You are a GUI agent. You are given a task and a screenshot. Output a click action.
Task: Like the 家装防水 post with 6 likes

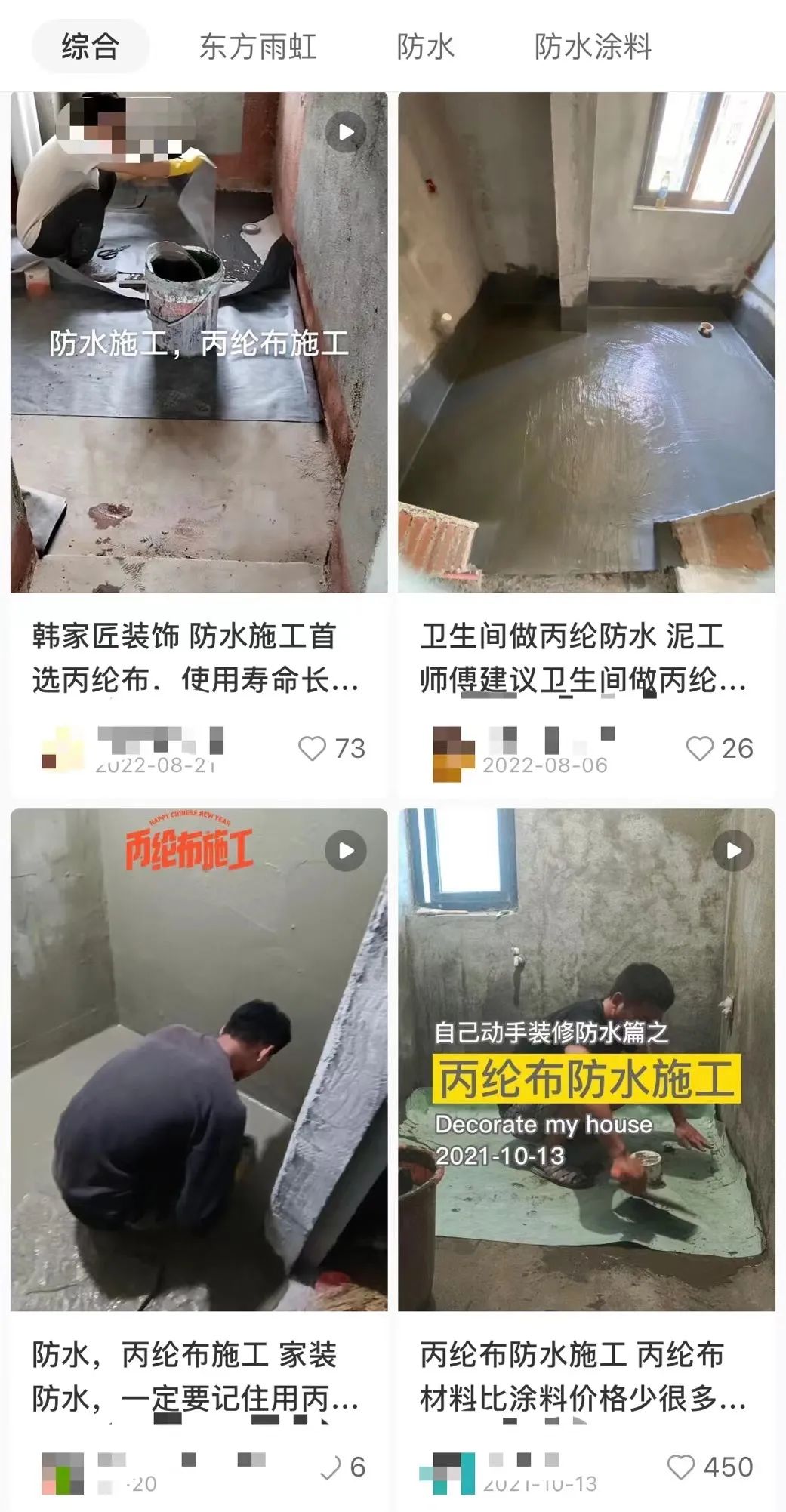click(331, 1467)
